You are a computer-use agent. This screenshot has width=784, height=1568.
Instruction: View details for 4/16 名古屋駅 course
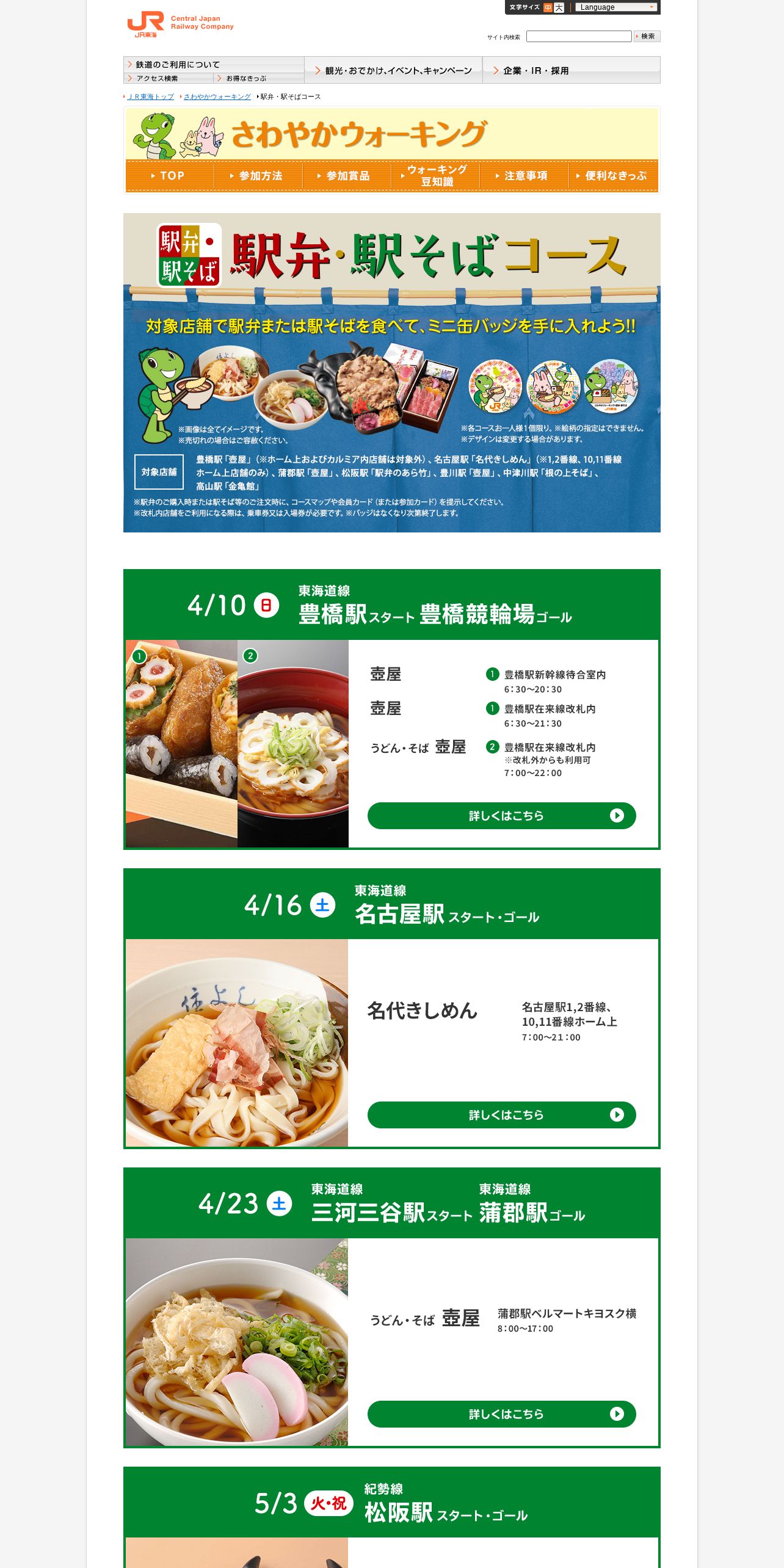[x=502, y=1115]
